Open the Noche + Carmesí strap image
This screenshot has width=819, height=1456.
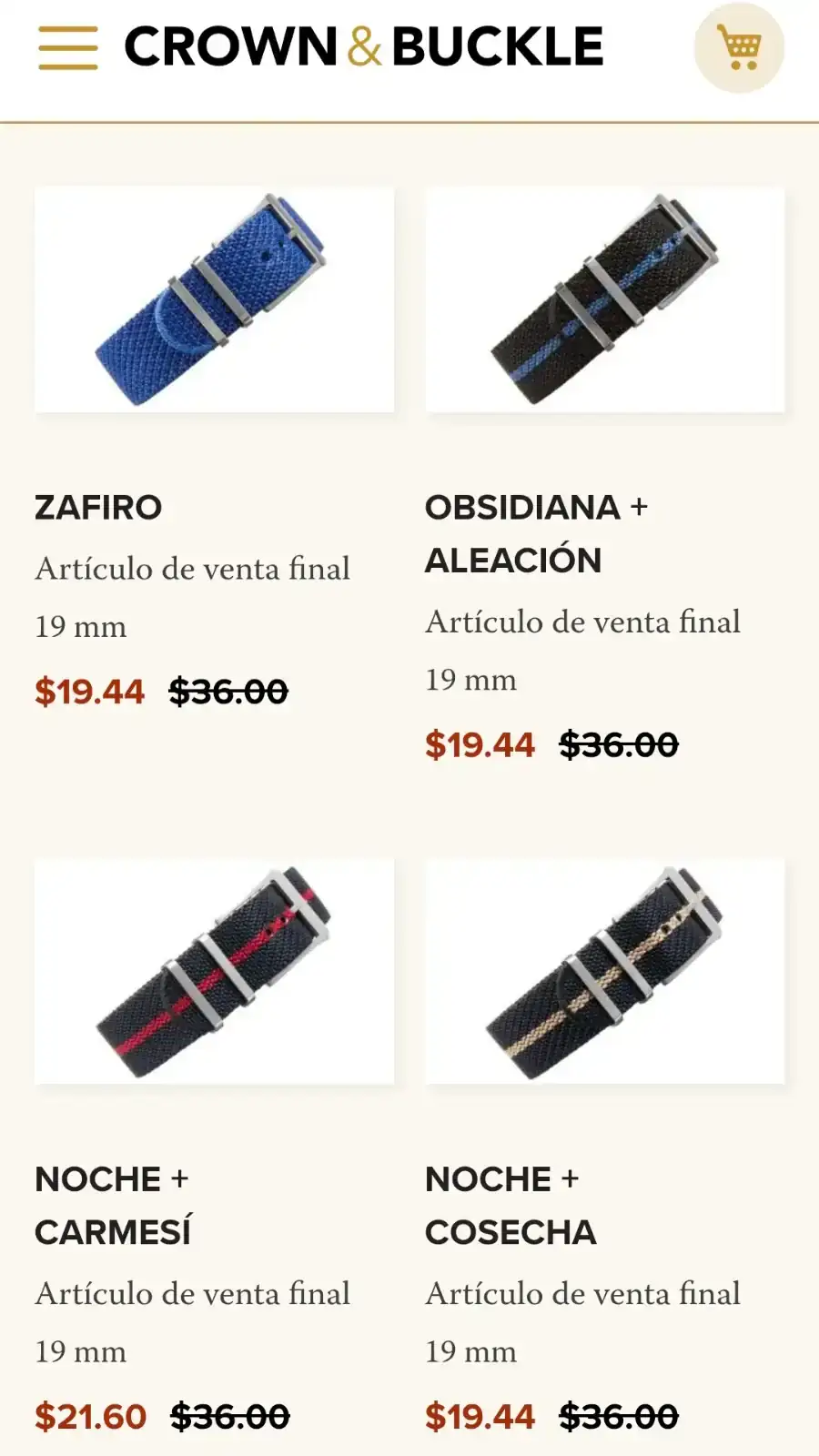click(214, 971)
